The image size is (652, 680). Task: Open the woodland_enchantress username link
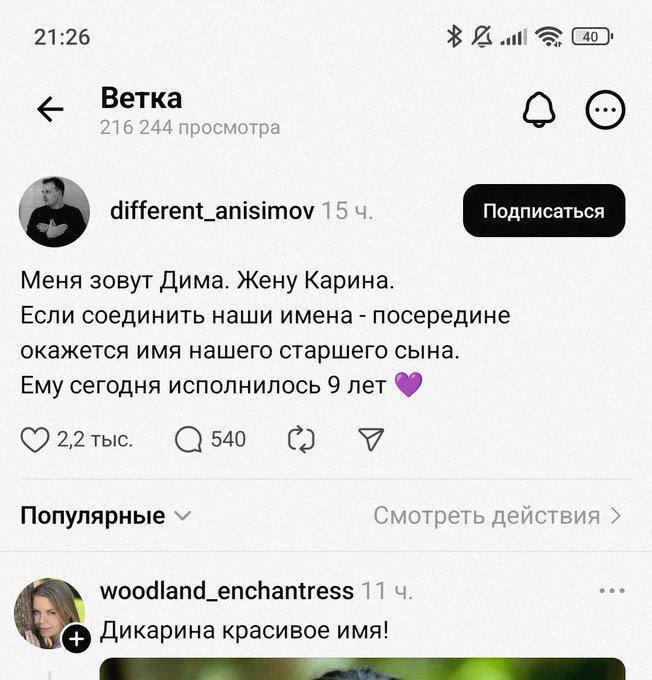click(227, 591)
